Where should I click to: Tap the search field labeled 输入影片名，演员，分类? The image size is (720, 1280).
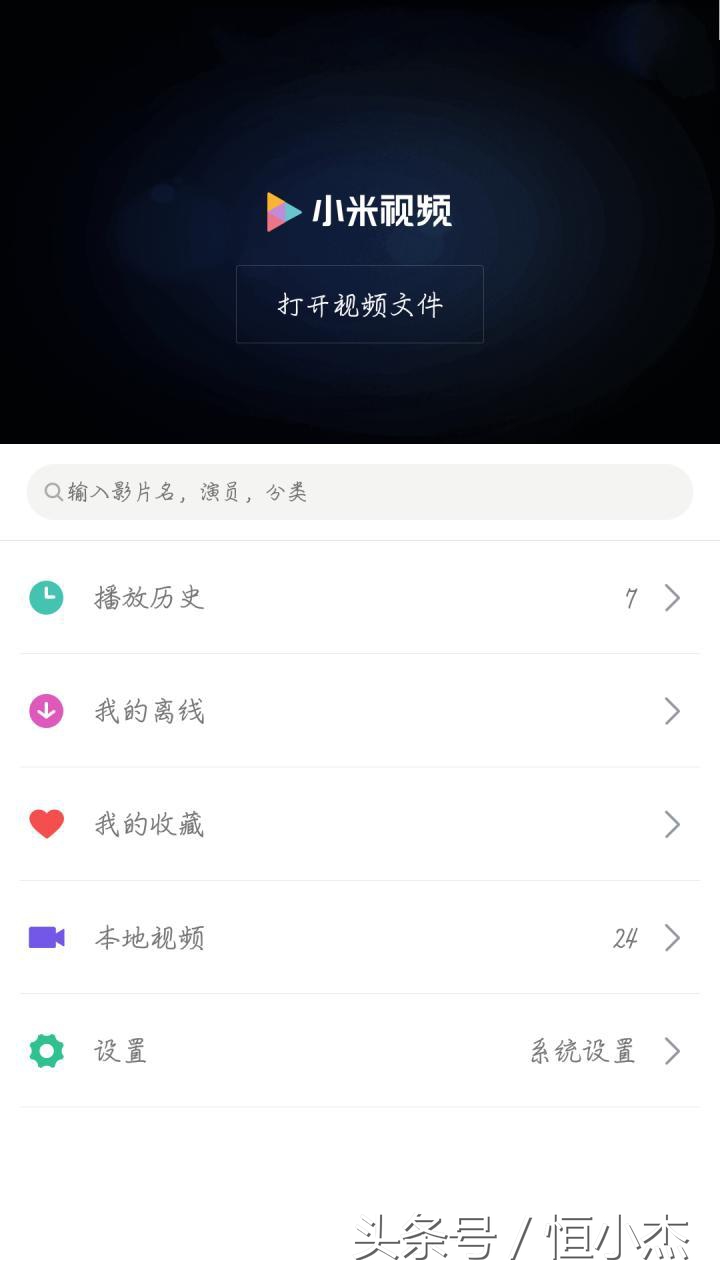tap(360, 492)
